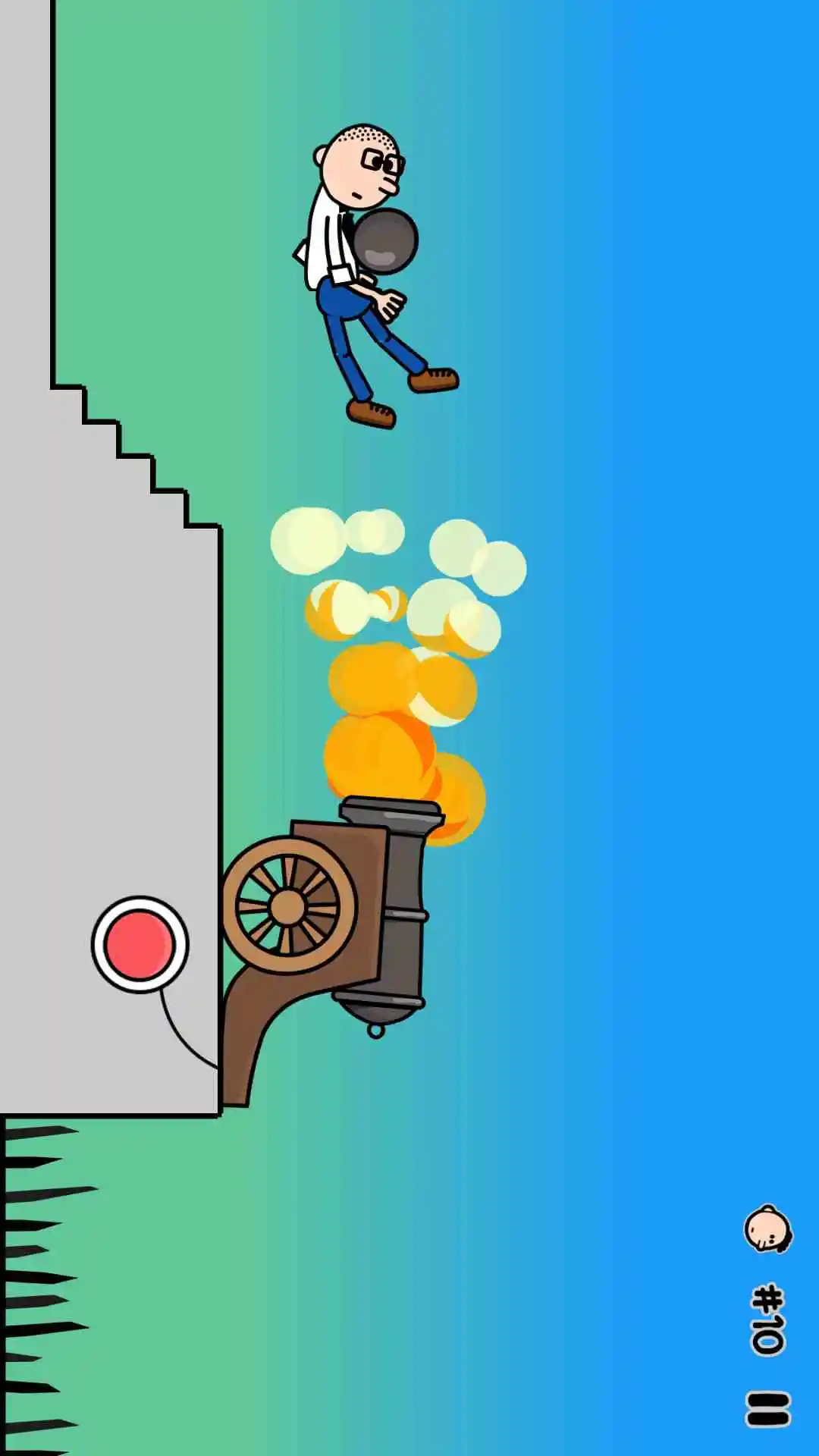Tap the character head hint icon

coord(767,1229)
